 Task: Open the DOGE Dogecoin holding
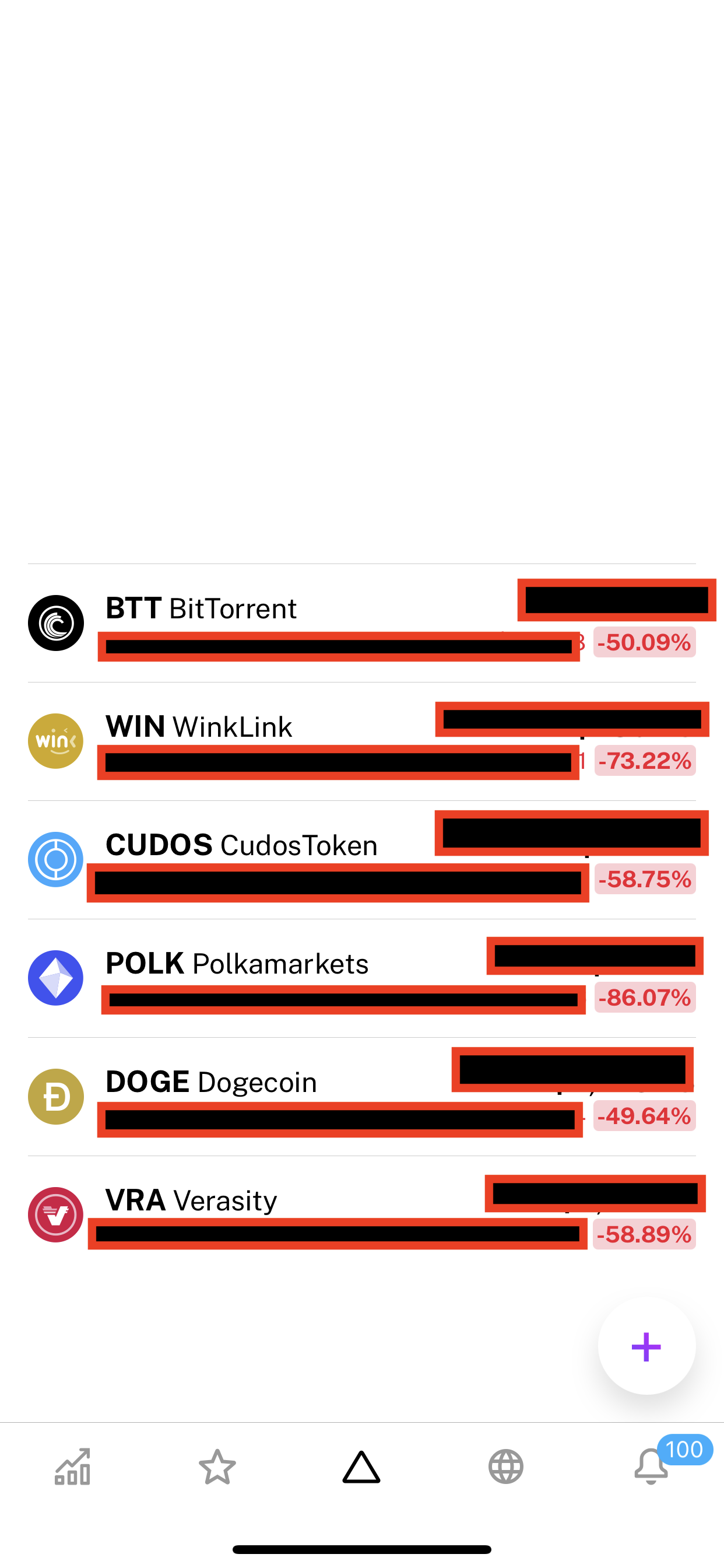361,1096
